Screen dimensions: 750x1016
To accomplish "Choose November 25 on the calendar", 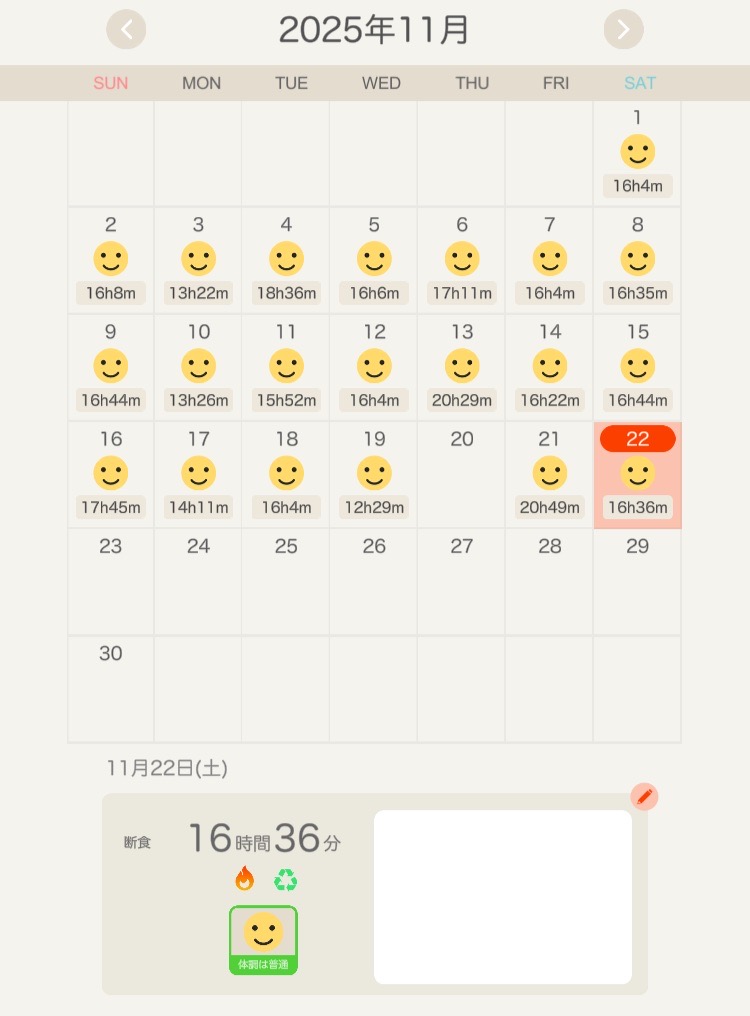I will click(286, 580).
